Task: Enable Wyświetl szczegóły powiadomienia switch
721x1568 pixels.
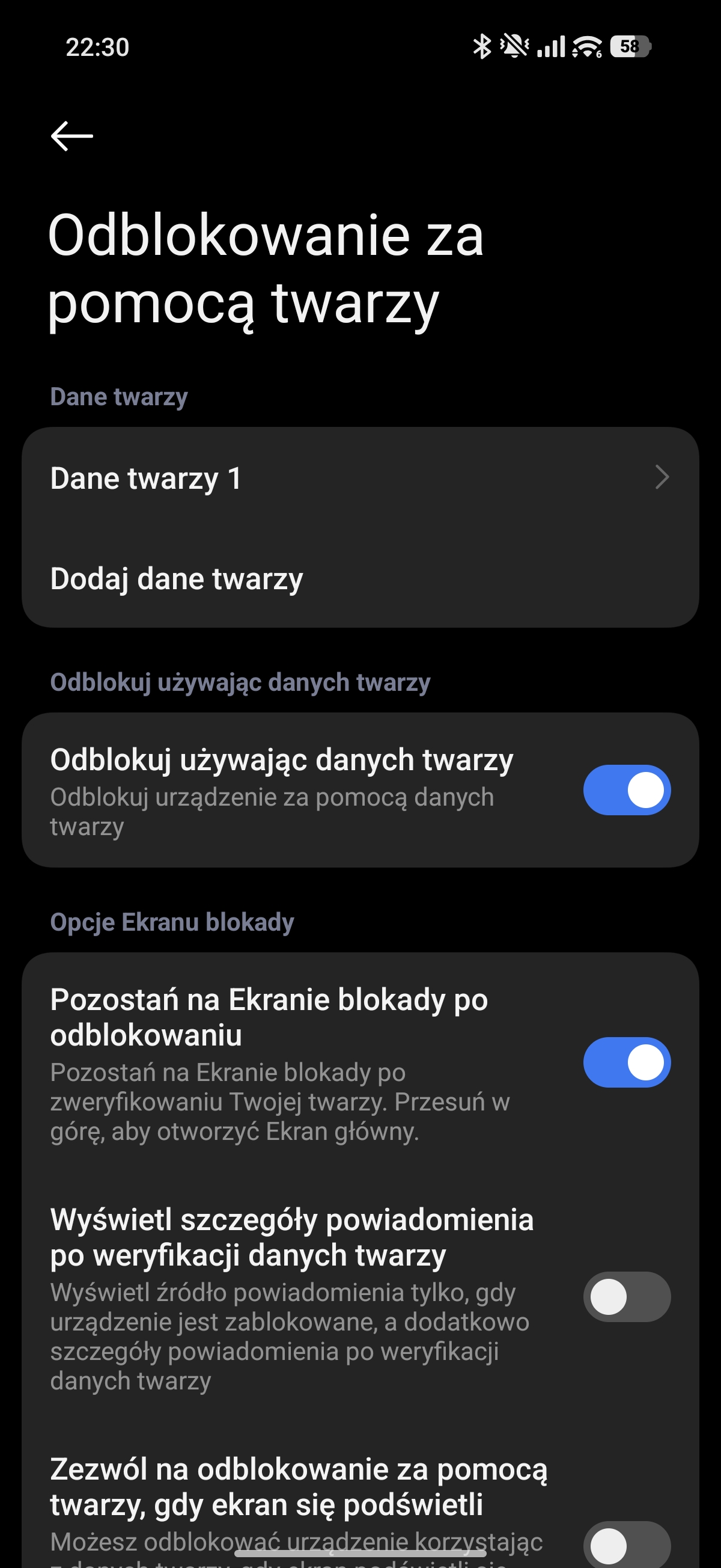Action: [x=626, y=1296]
